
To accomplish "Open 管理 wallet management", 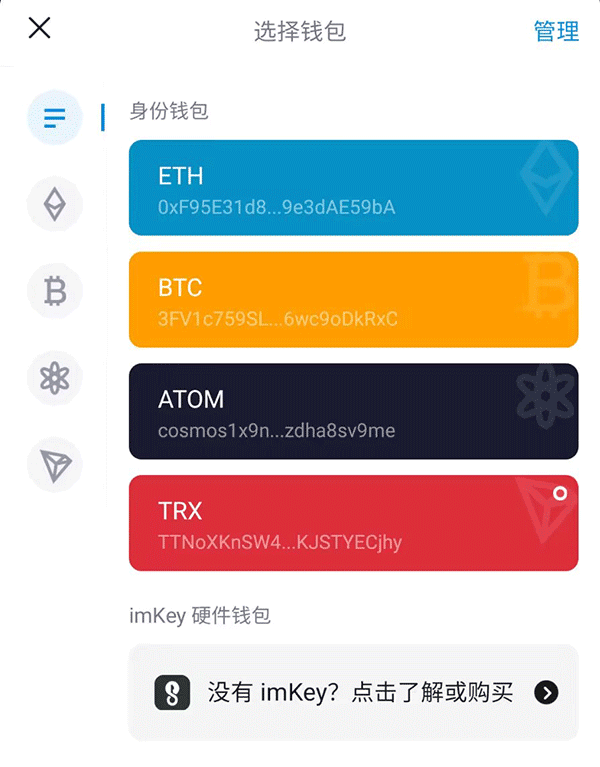I will [x=556, y=31].
